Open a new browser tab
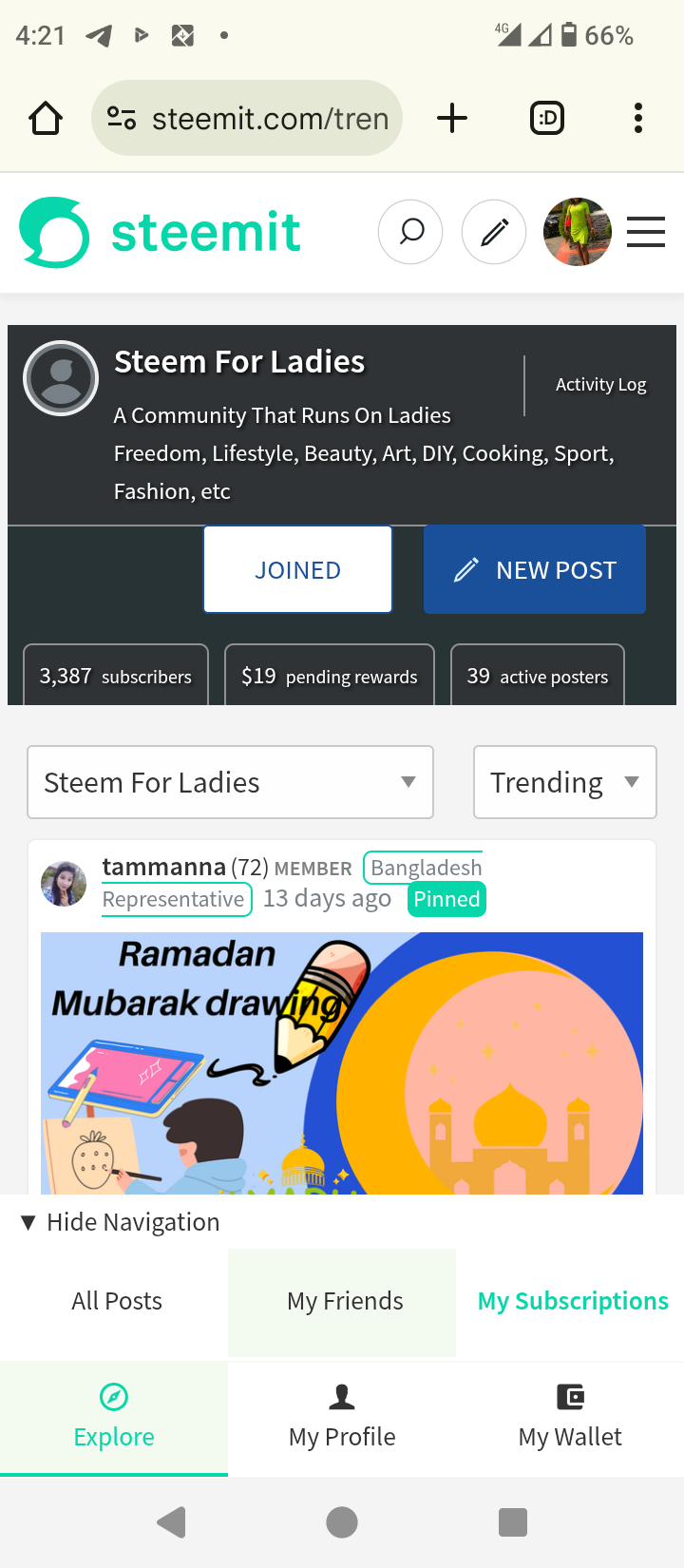The image size is (684, 1568). (x=452, y=118)
